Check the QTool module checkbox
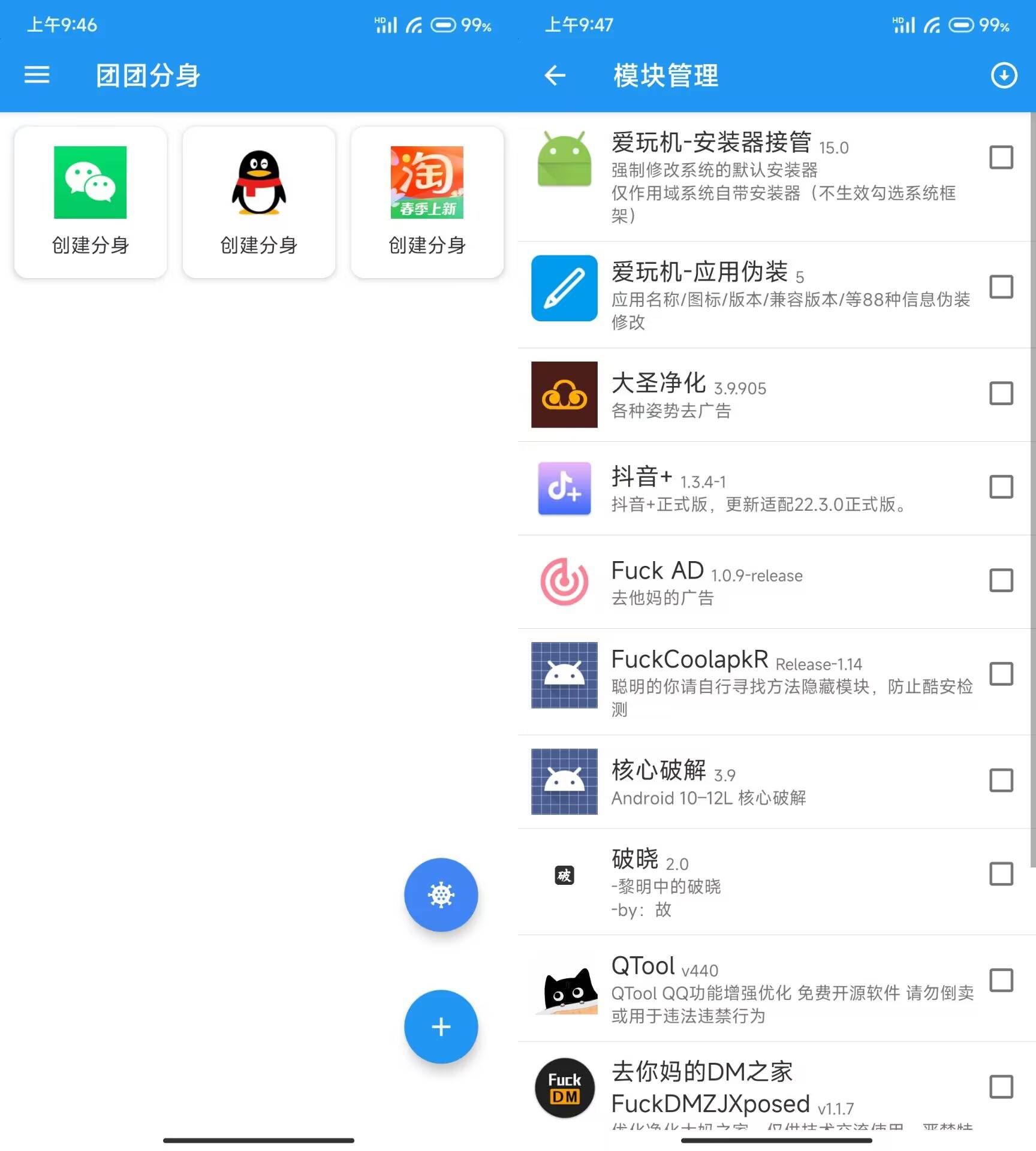This screenshot has height=1151, width=1036. tap(1001, 980)
